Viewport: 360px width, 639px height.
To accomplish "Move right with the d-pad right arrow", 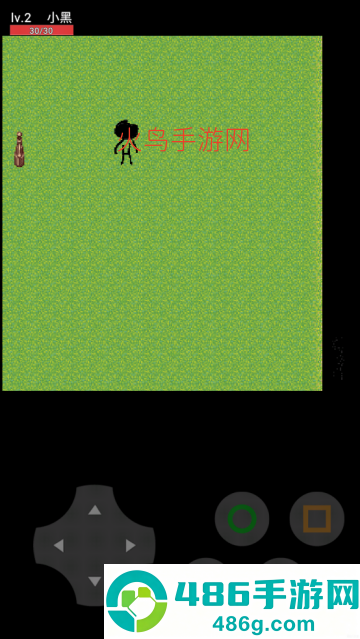I will pyautogui.click(x=130, y=545).
